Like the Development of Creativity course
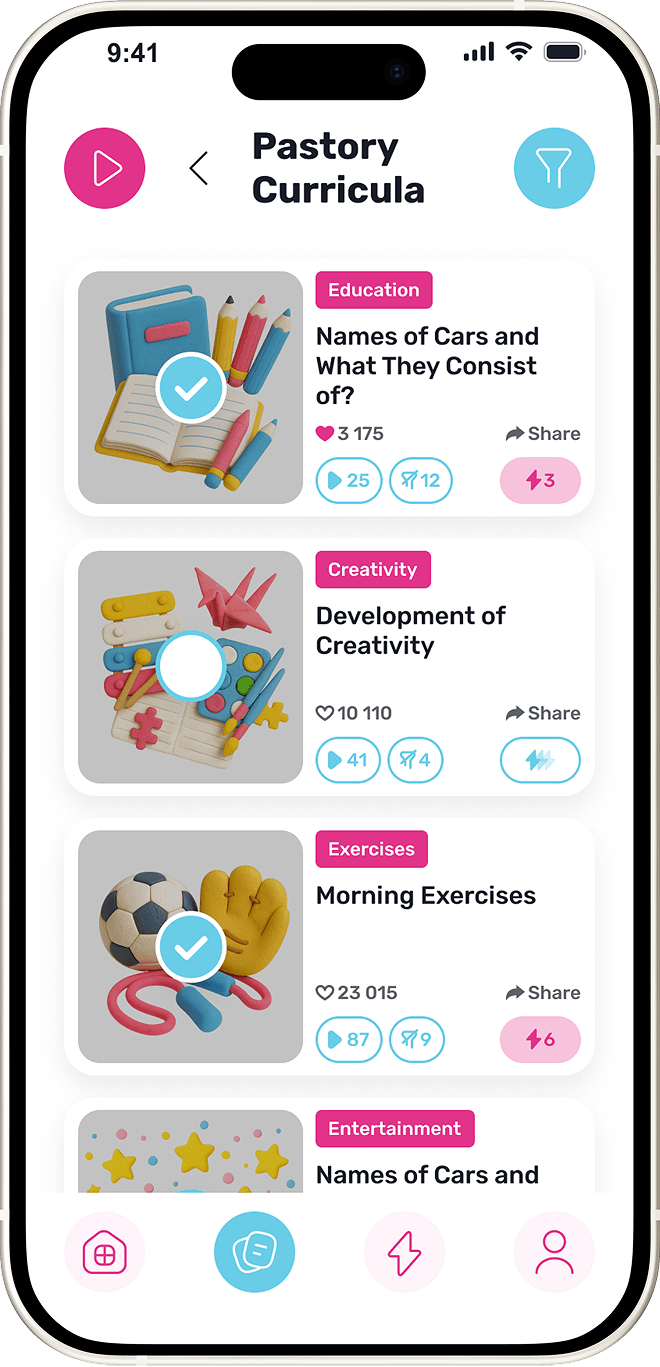 click(x=325, y=713)
